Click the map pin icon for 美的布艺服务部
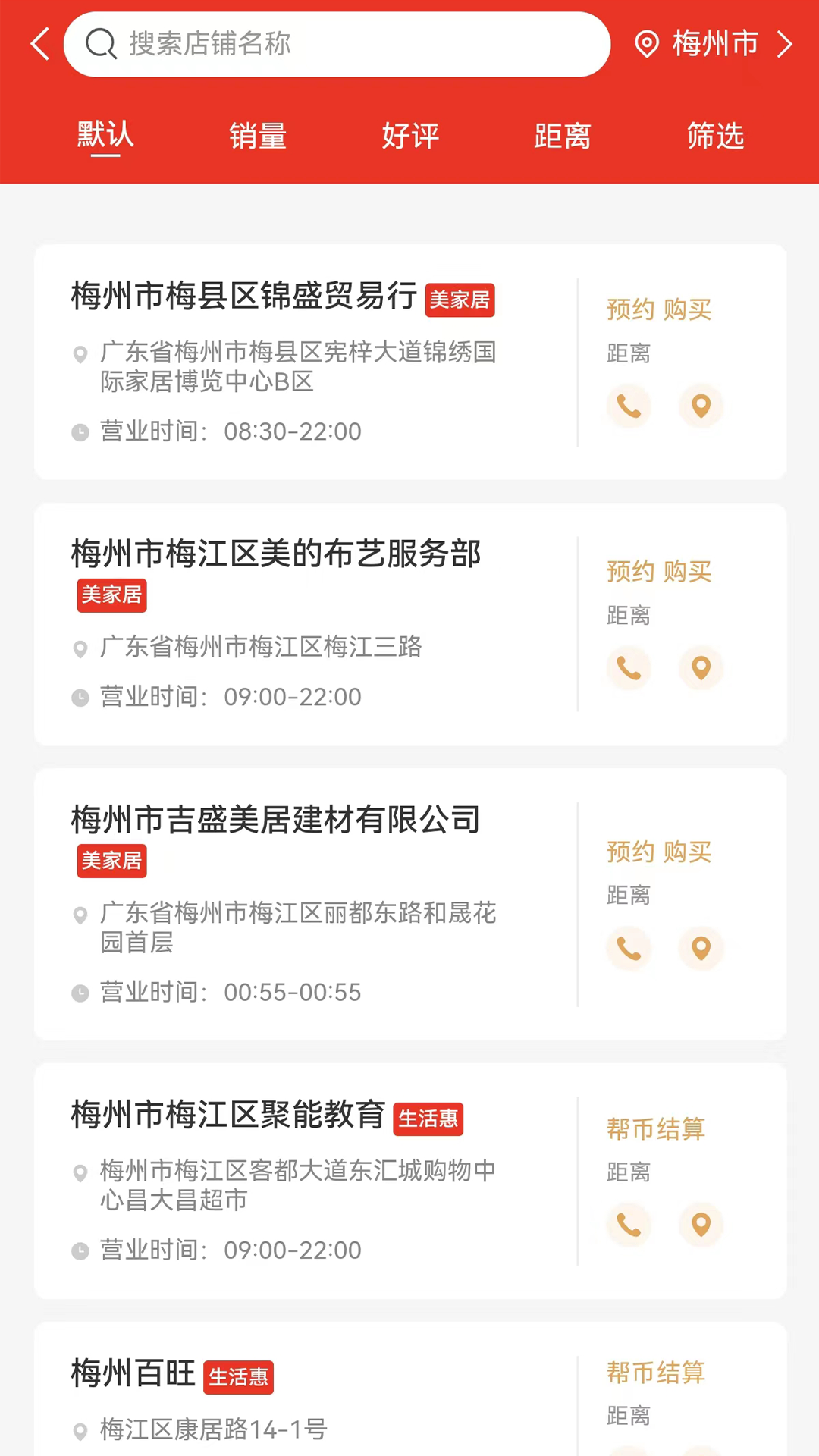Viewport: 819px width, 1456px height. pos(700,668)
